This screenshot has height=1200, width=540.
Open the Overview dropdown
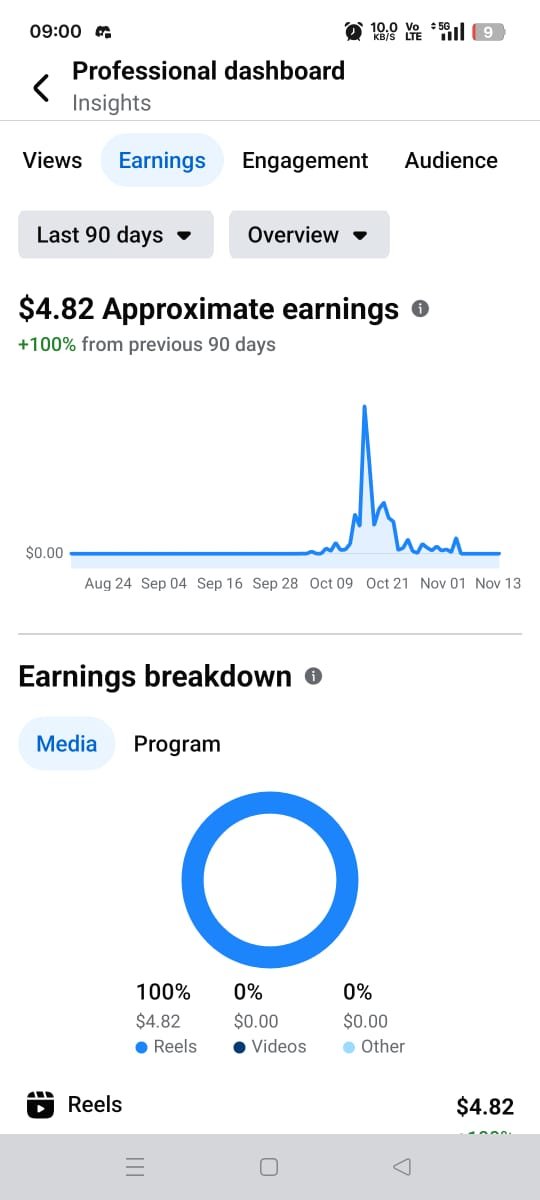pos(309,235)
